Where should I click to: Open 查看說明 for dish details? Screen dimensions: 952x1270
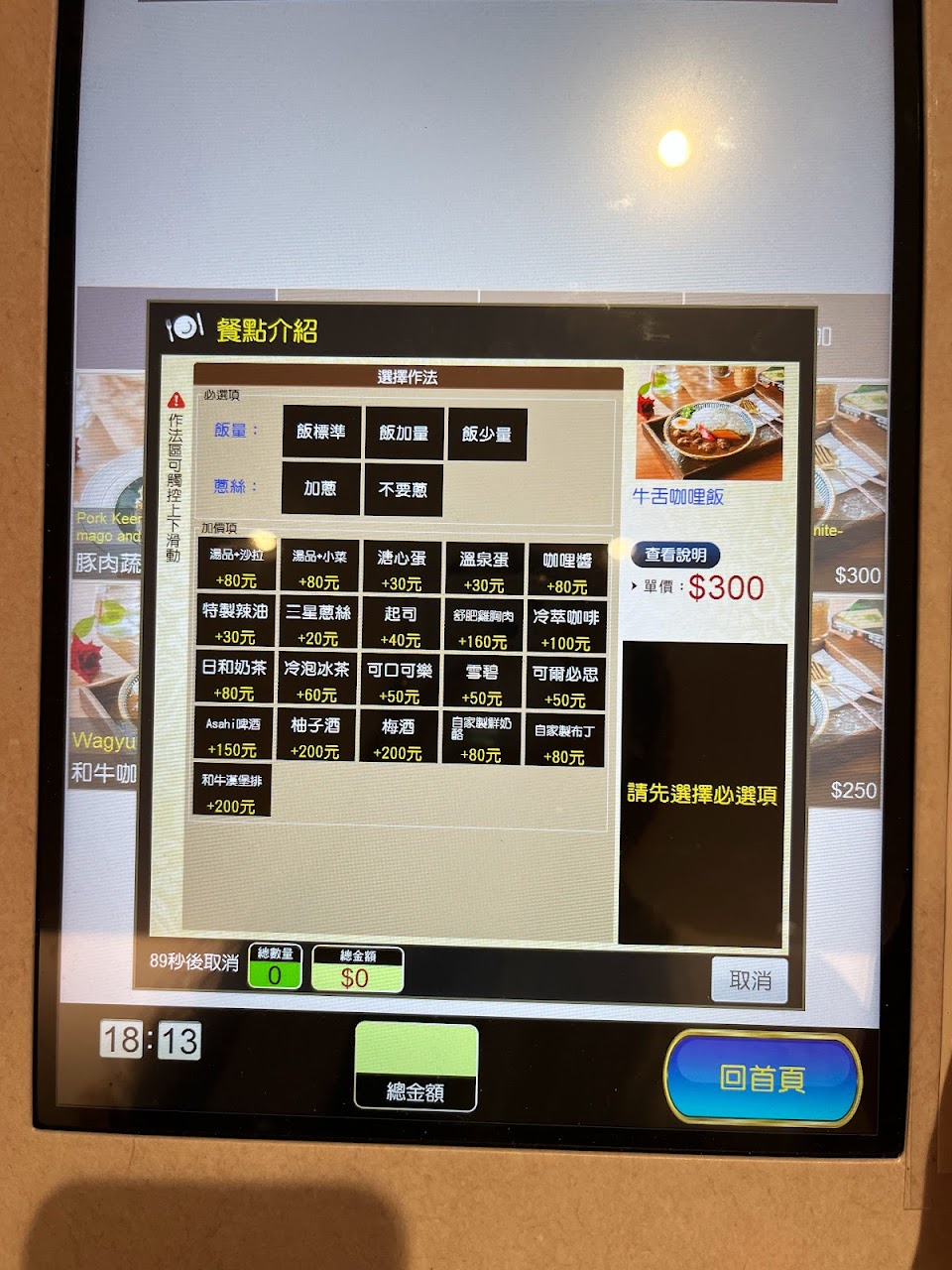click(x=675, y=555)
